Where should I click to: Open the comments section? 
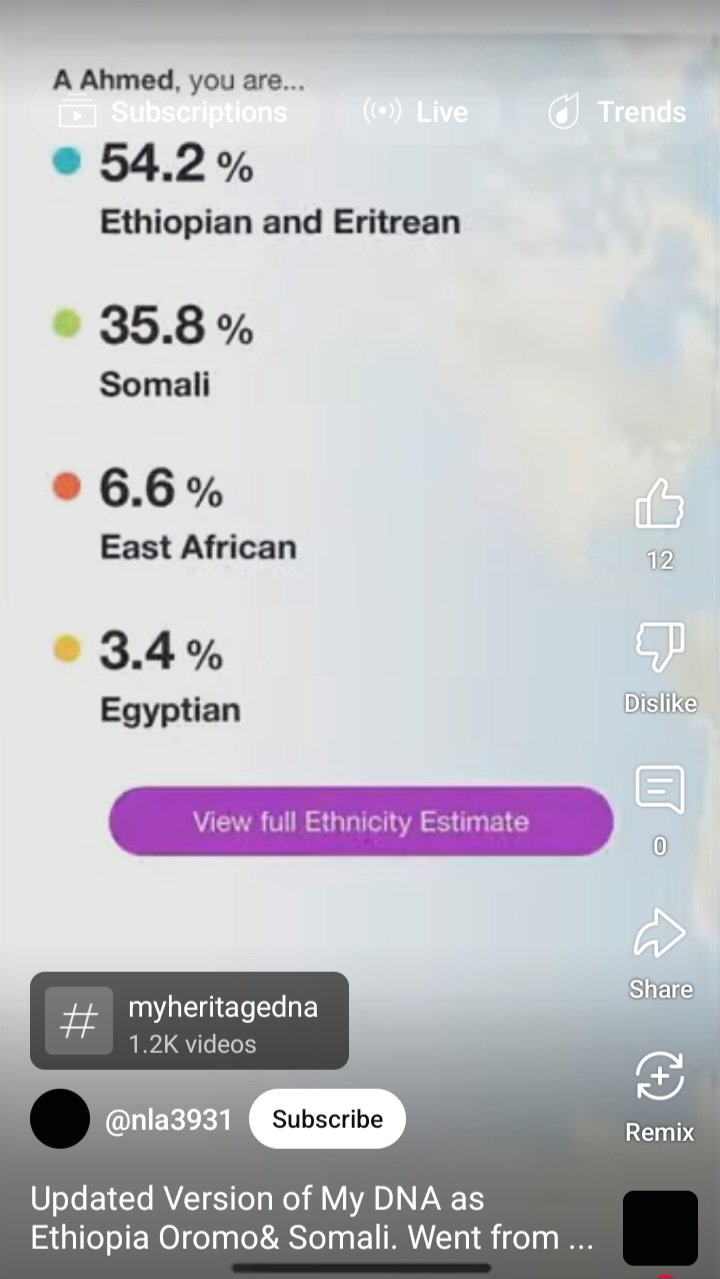coord(660,791)
